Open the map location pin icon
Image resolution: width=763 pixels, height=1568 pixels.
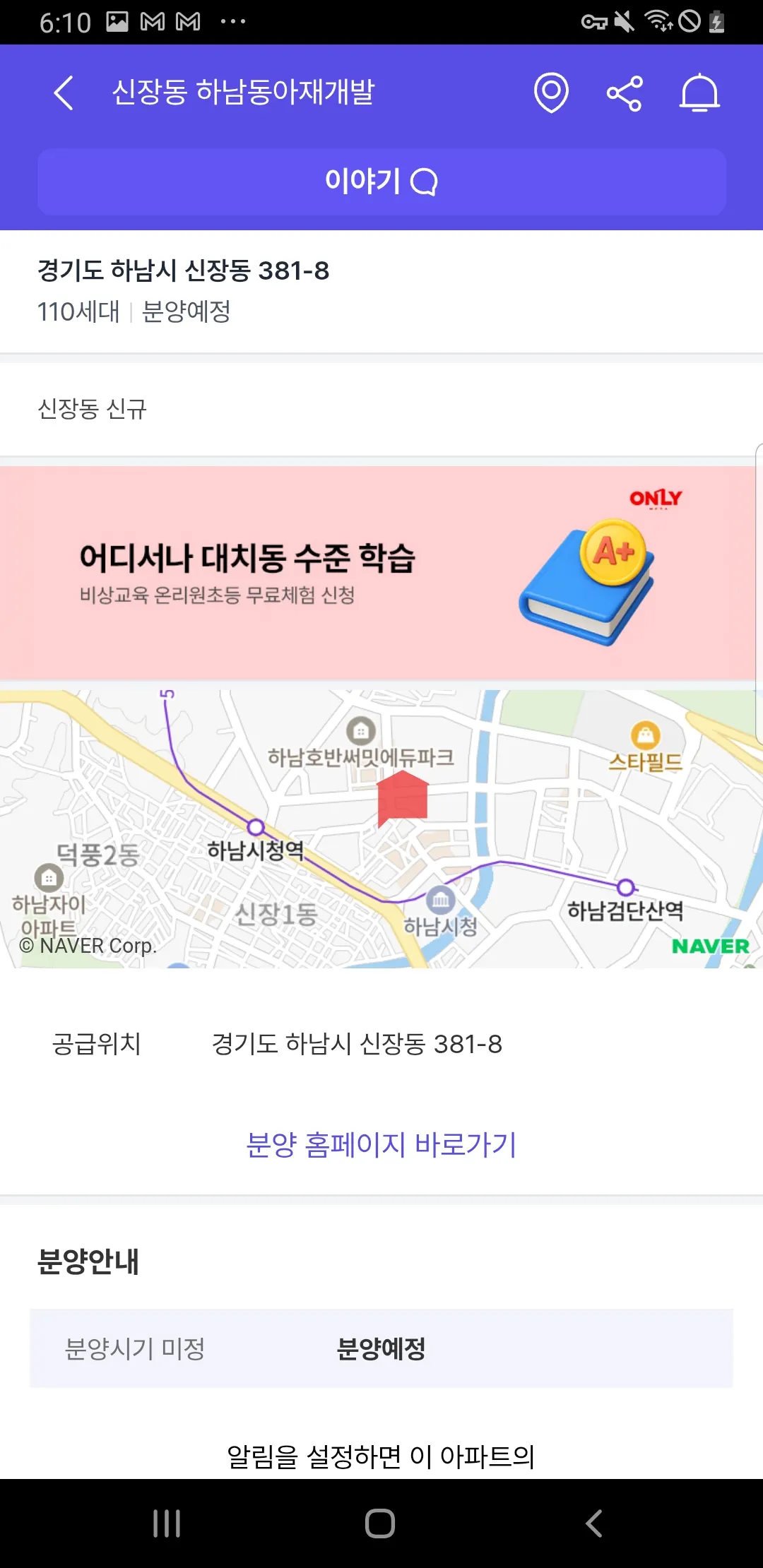pyautogui.click(x=551, y=93)
